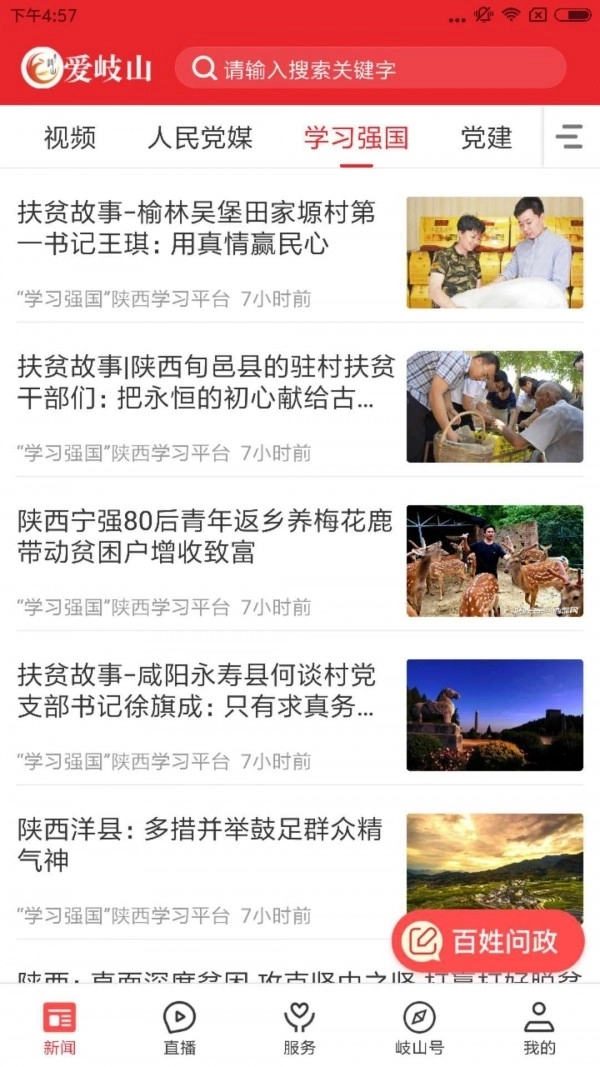Open the article about 咸阳永寿县何谈村党支部书记徐旗成
This screenshot has width=600, height=1067.
[x=200, y=692]
